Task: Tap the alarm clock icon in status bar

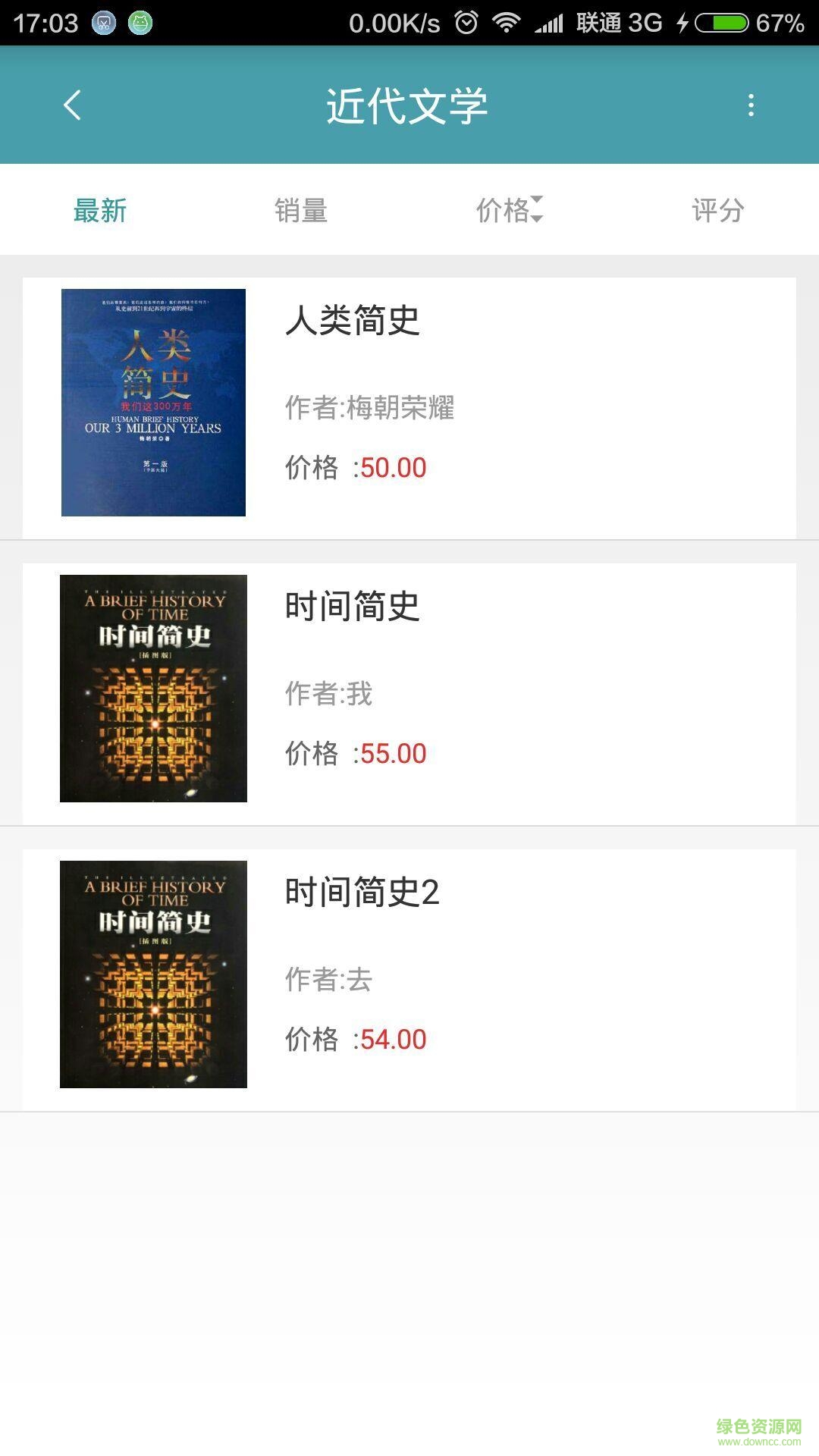Action: pos(465,23)
